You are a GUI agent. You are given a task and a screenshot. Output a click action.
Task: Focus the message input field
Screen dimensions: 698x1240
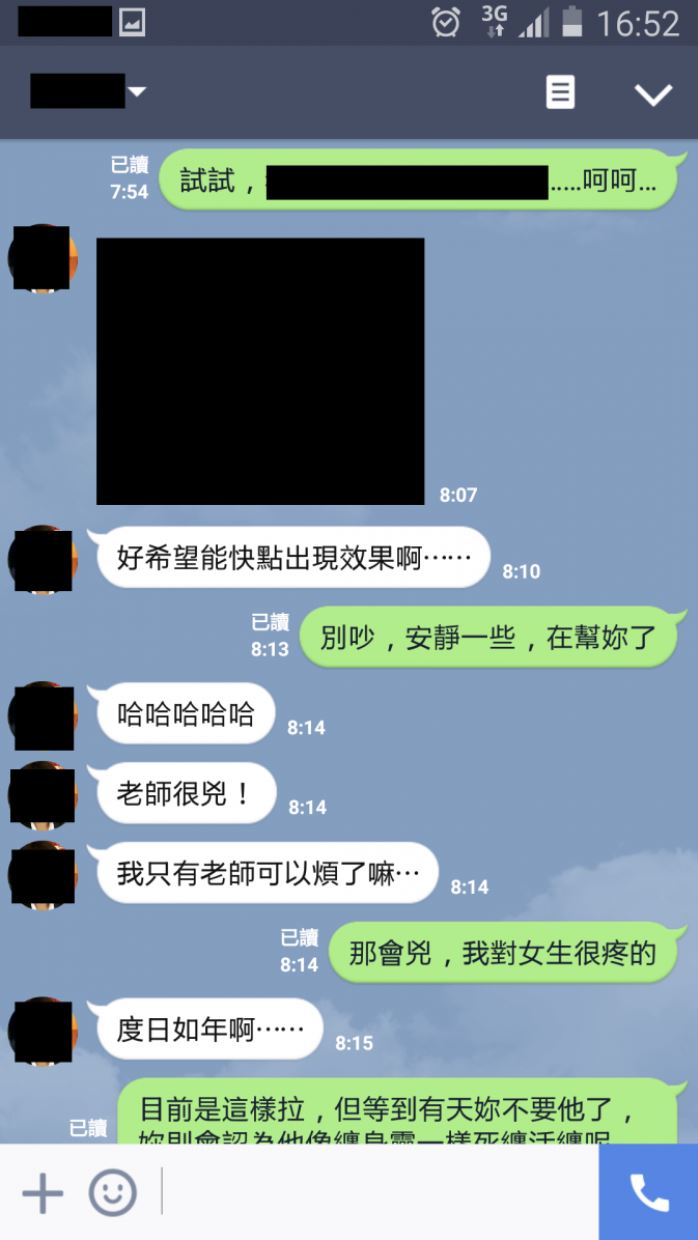click(380, 1193)
